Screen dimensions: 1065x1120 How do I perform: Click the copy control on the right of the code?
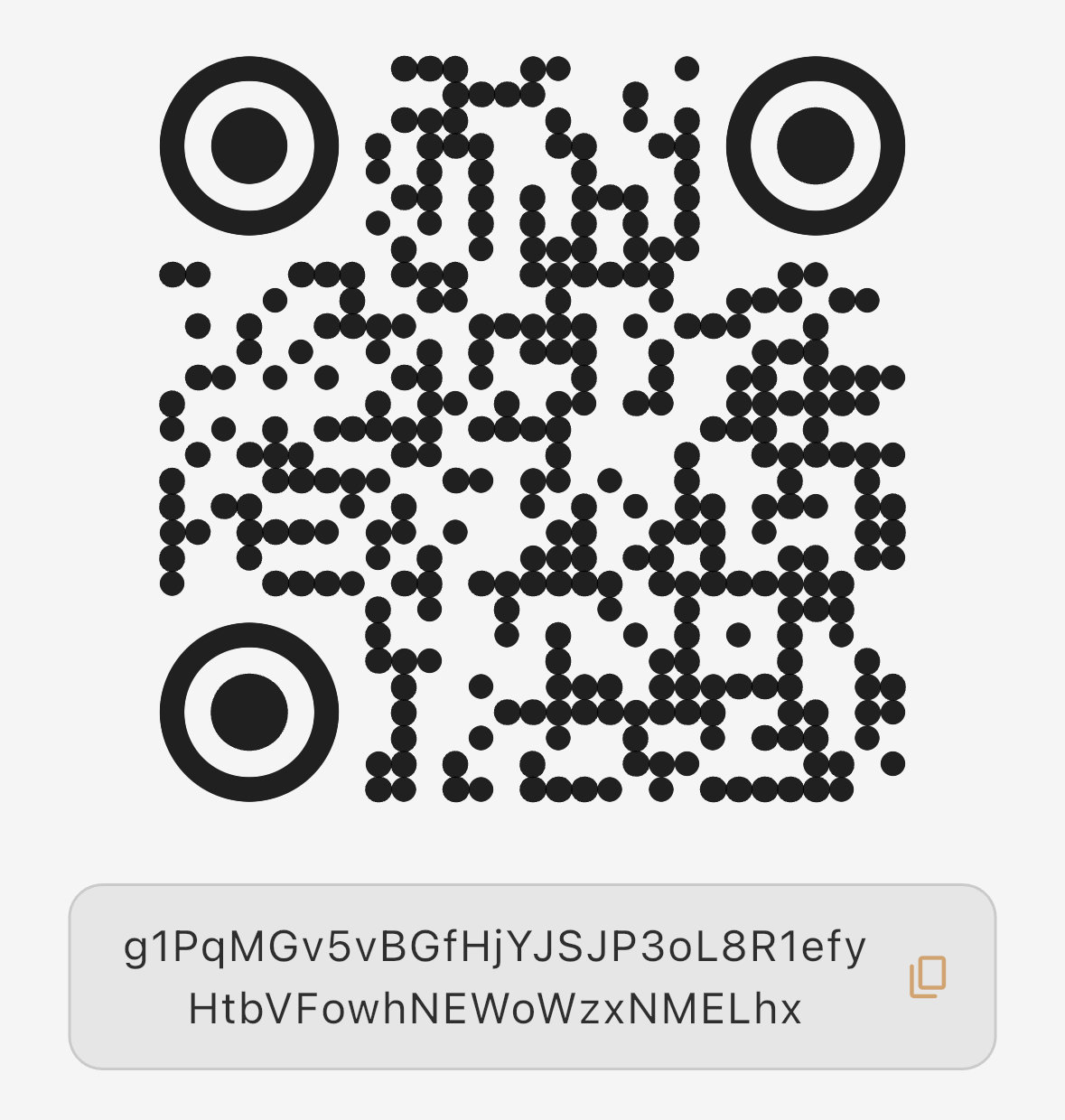point(927,976)
